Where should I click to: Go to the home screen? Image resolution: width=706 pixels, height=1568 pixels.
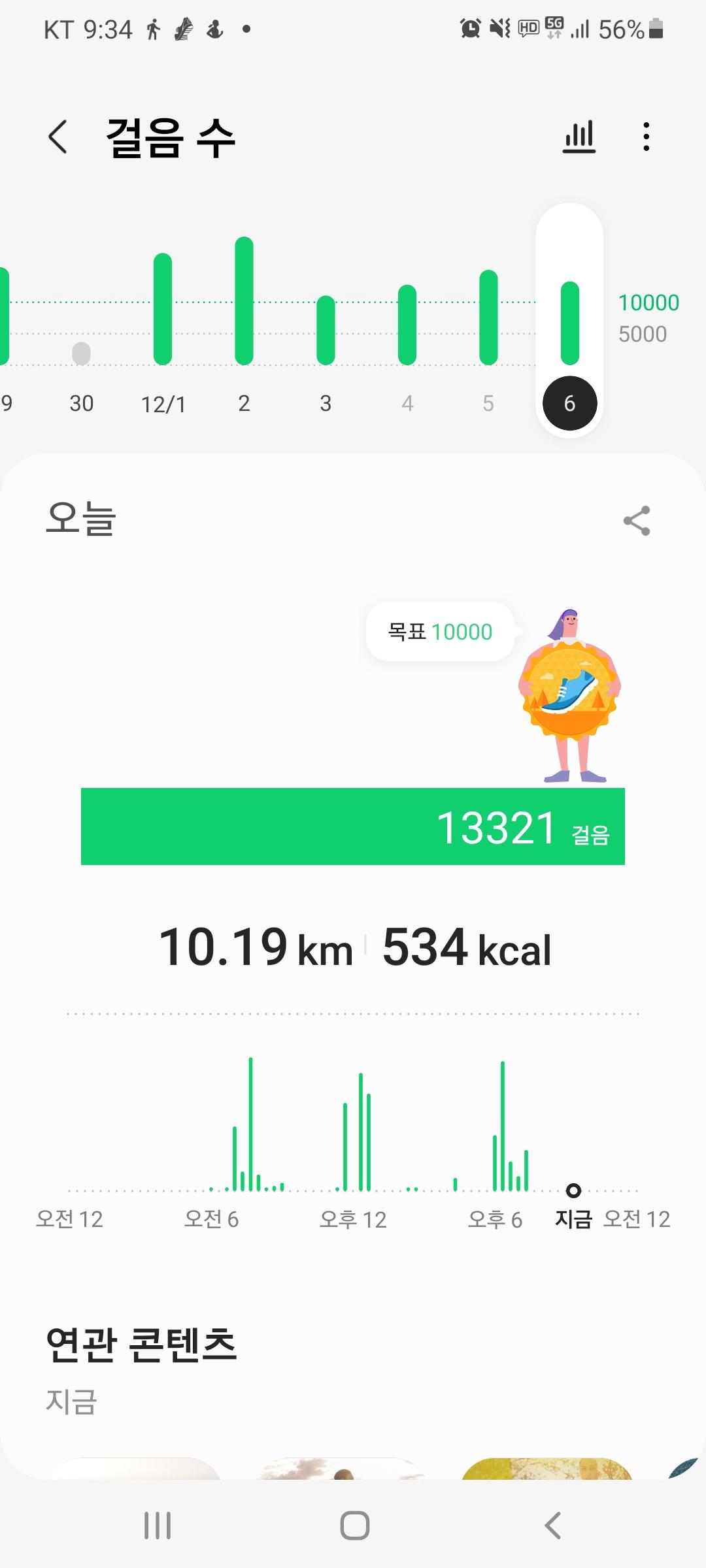click(x=354, y=1526)
